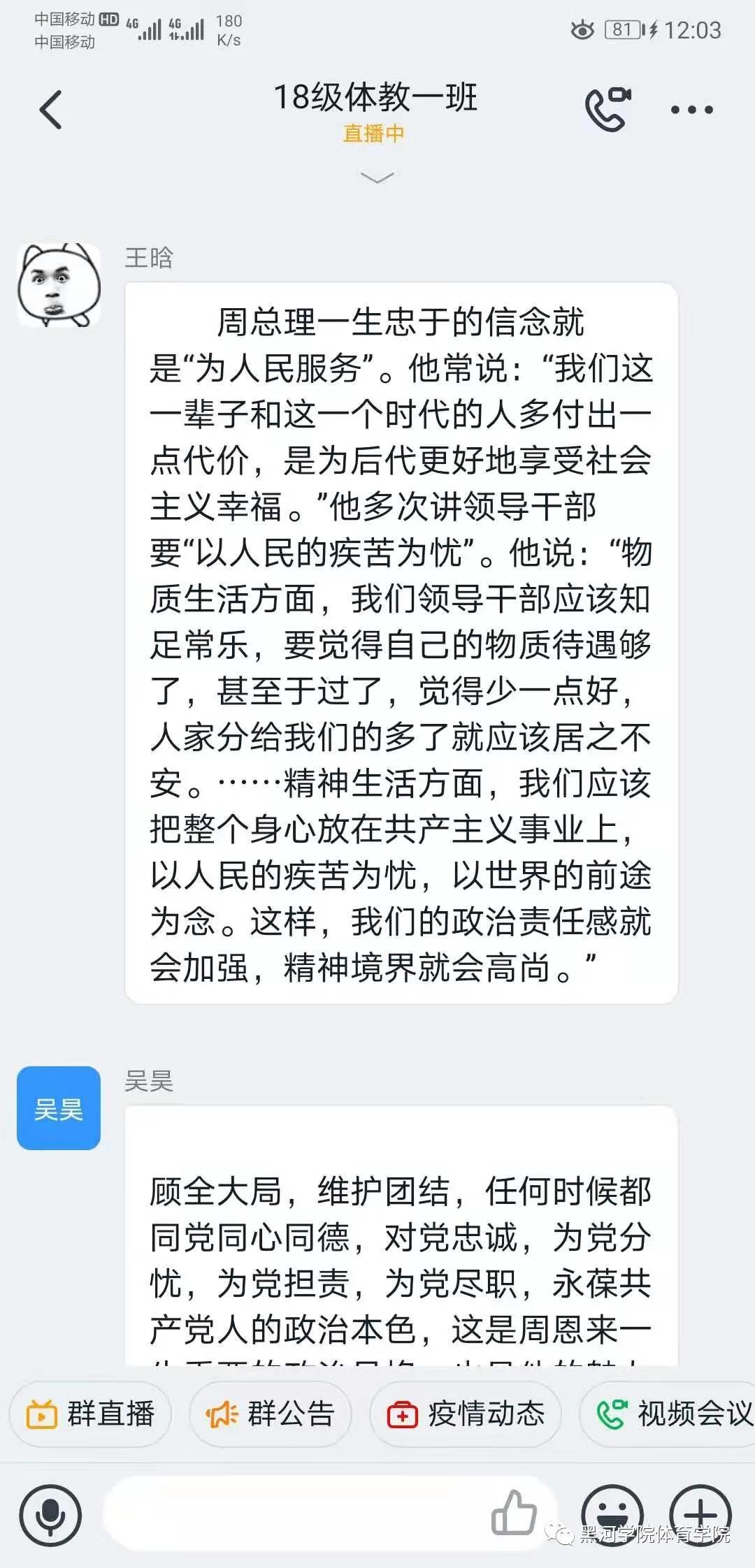Open the three-dot more options menu
The image size is (755, 1568).
691,110
